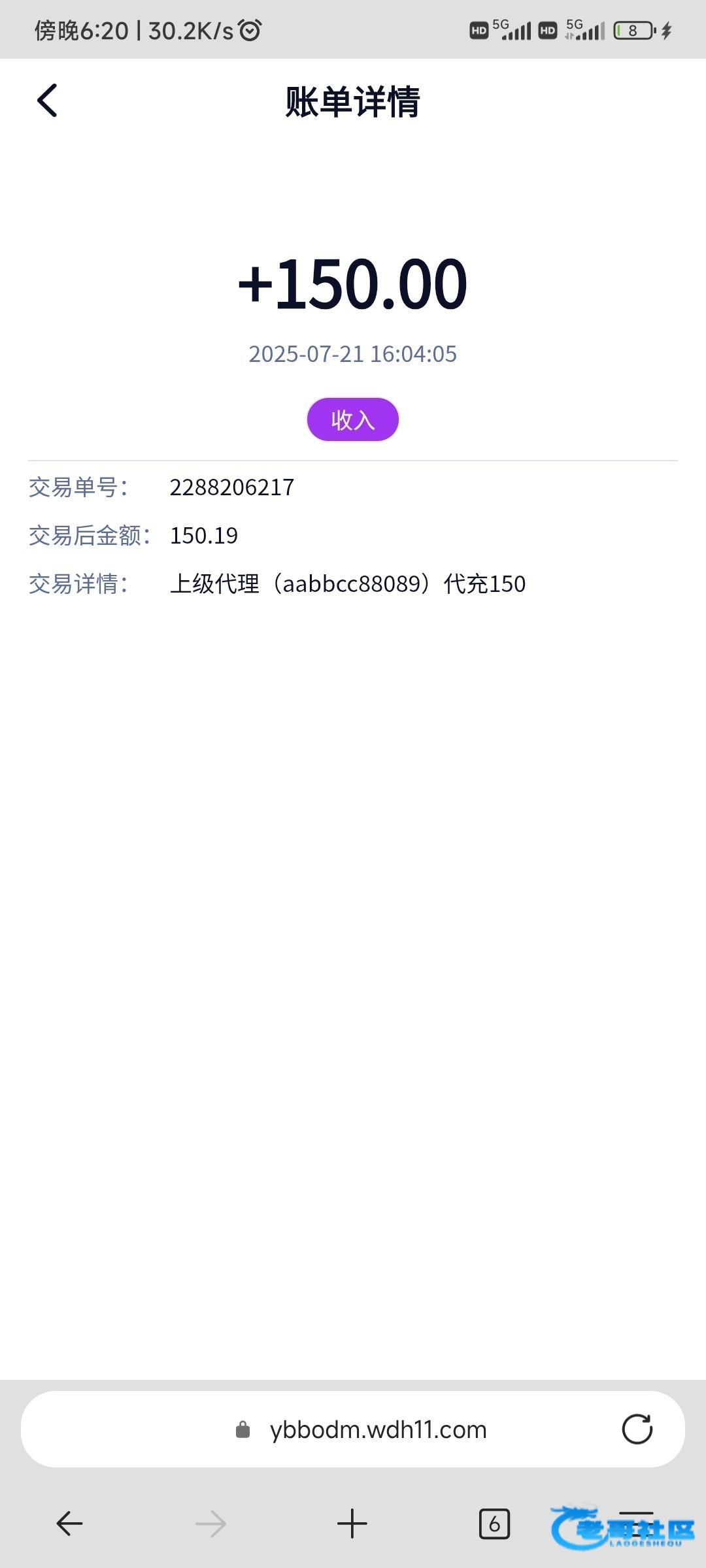The image size is (706, 1568).
Task: Open the tab switcher showing 6 tabs
Action: [494, 1524]
